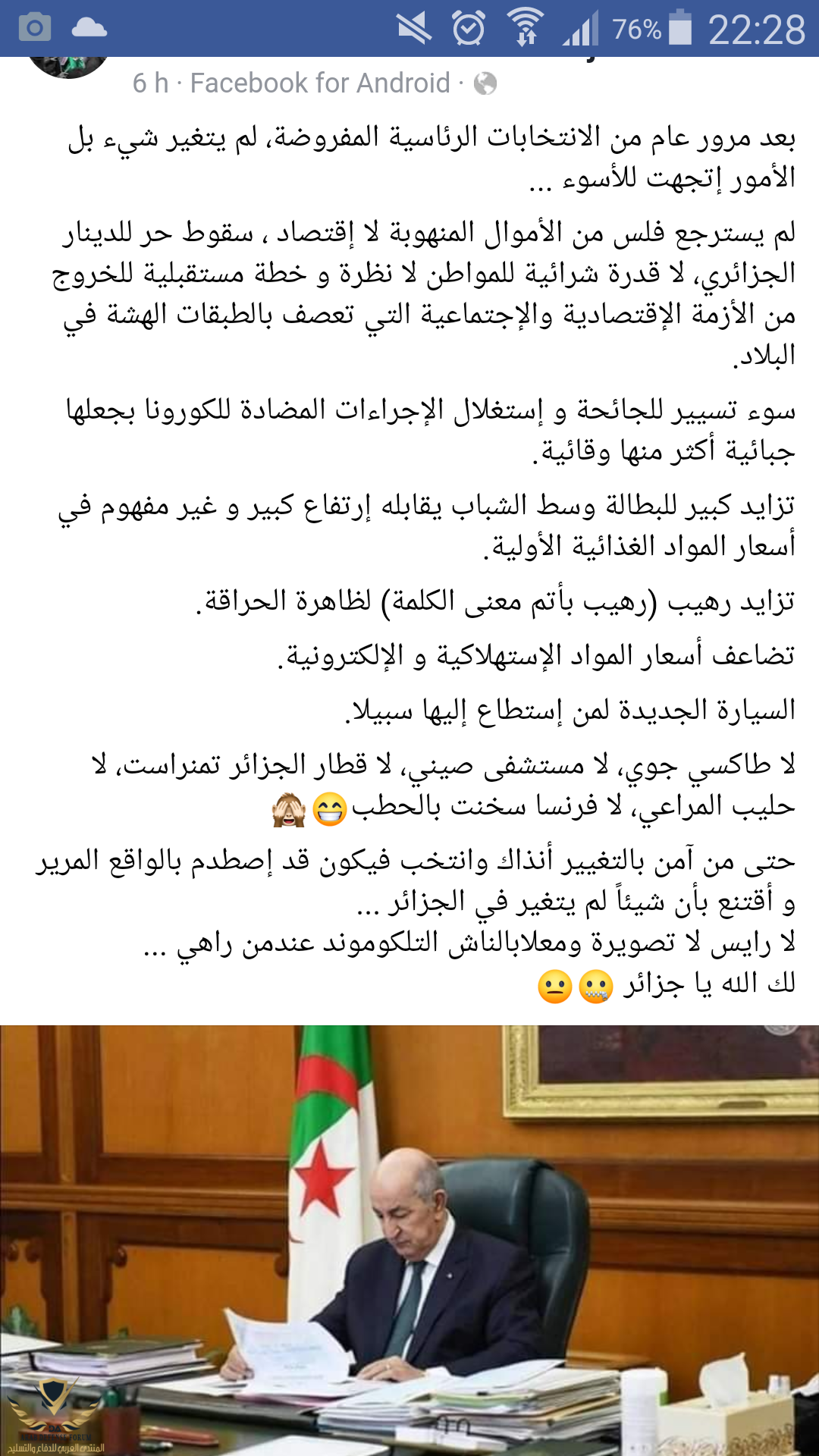Tap the 6 h post timestamp
Viewport: 819px width, 1456px height.
[150, 83]
